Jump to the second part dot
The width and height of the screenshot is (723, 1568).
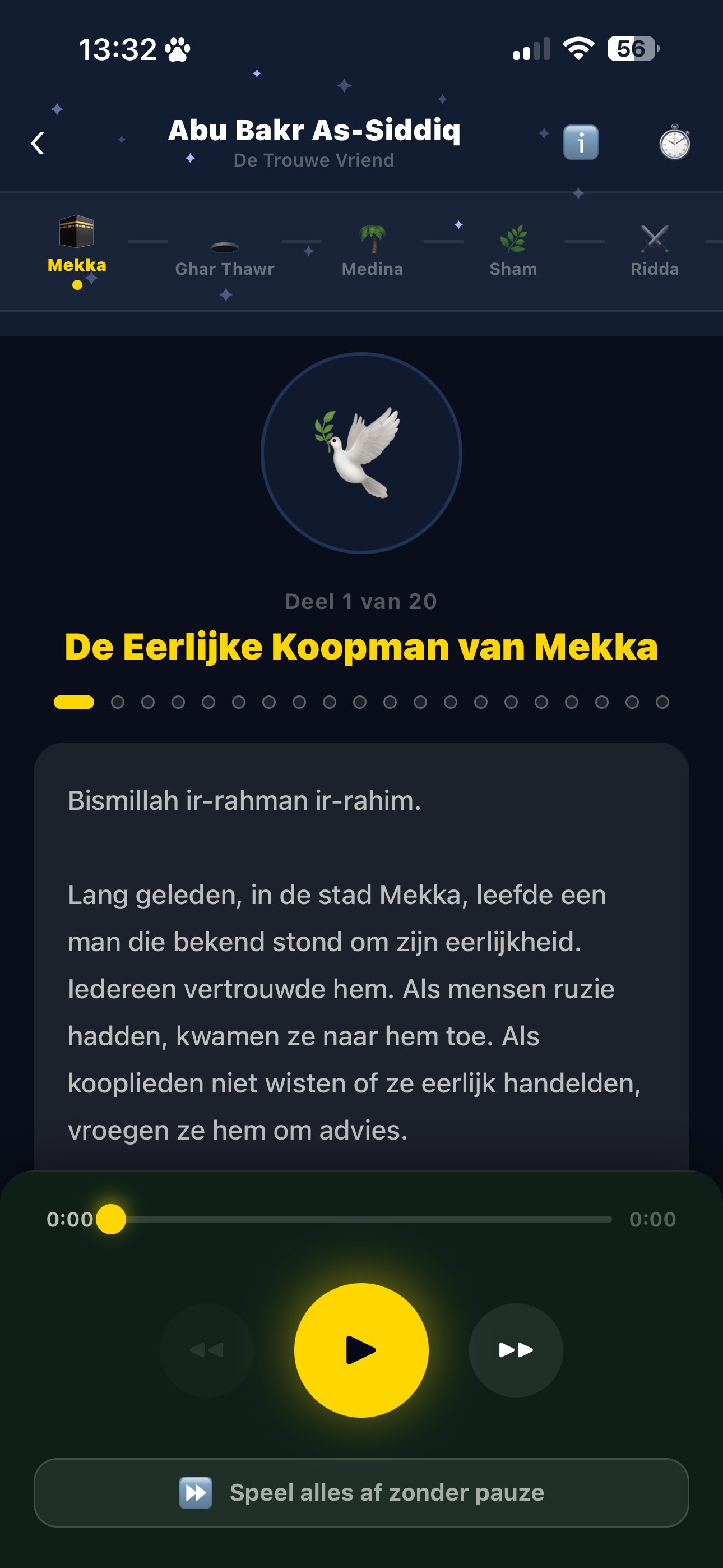point(118,702)
